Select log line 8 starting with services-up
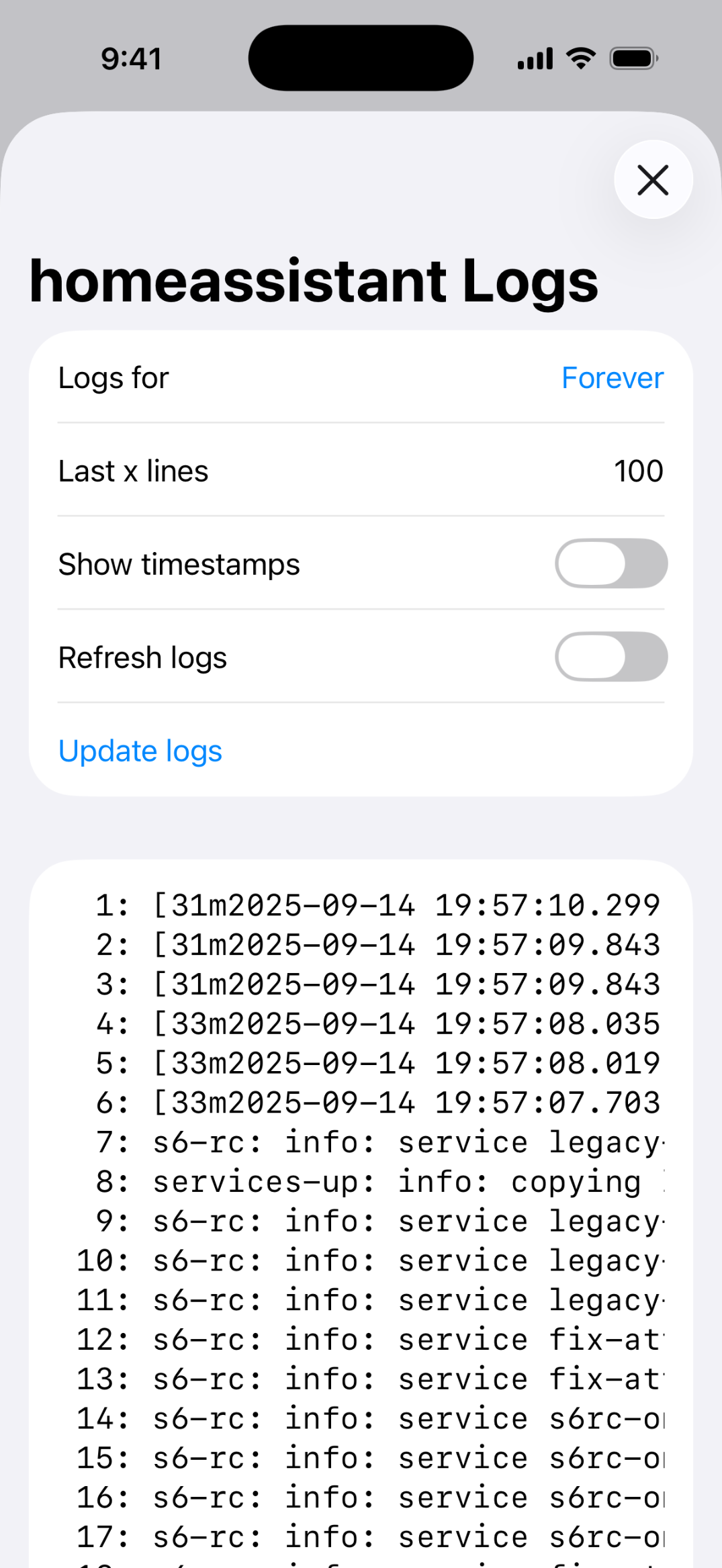Viewport: 722px width, 1568px height. click(376, 1182)
